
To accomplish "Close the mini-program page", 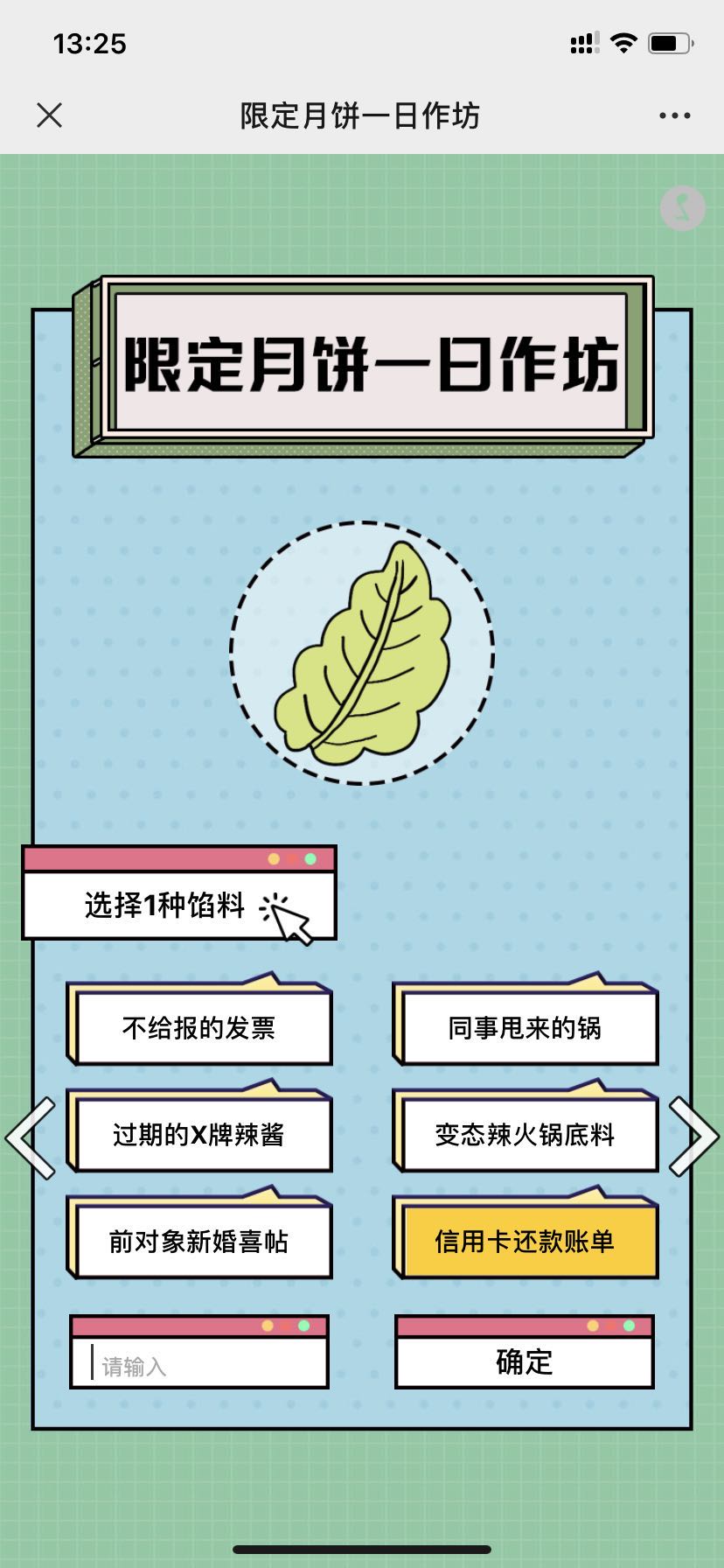I will pyautogui.click(x=49, y=115).
